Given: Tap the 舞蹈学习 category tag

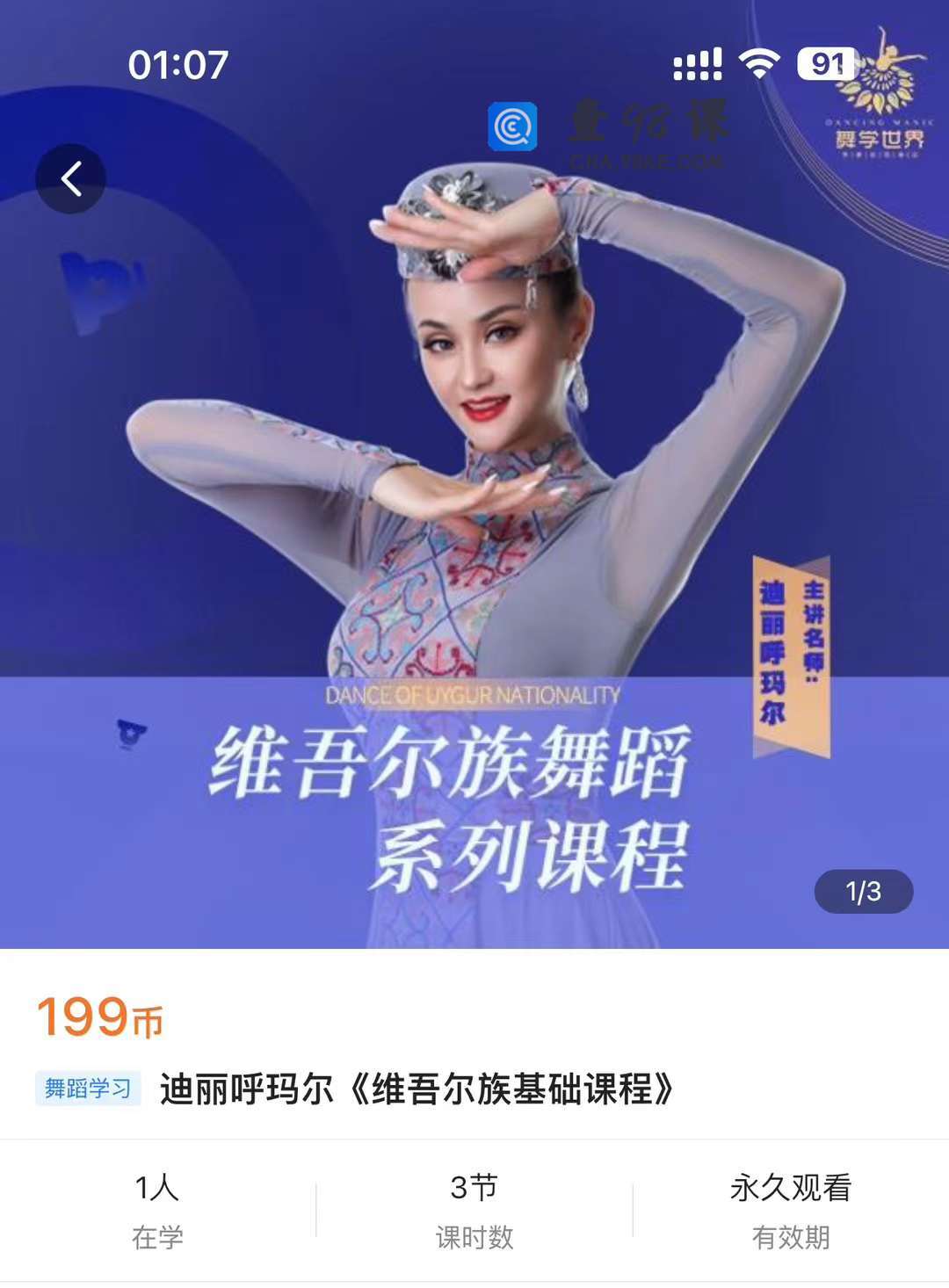Looking at the screenshot, I should [88, 1089].
